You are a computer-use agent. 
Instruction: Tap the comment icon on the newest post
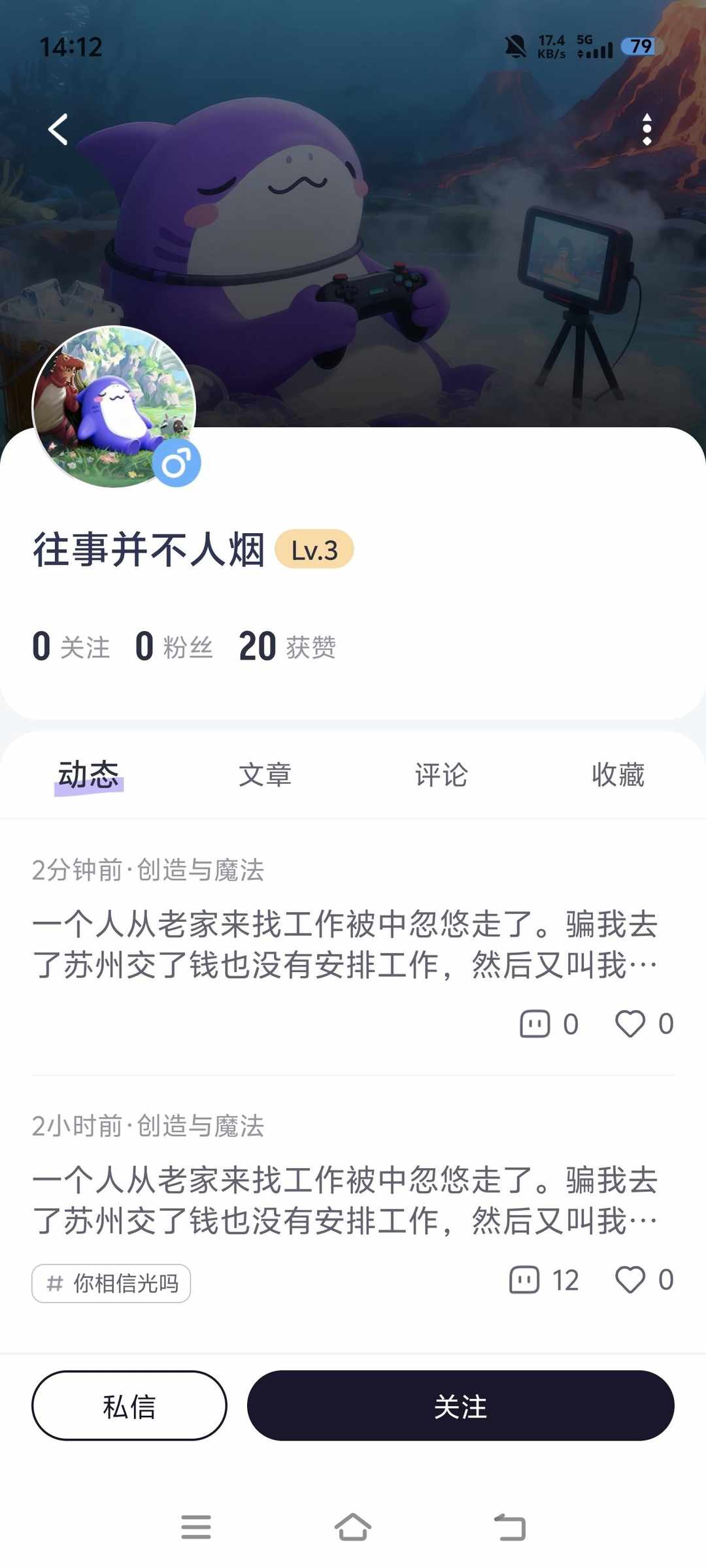coord(536,1024)
